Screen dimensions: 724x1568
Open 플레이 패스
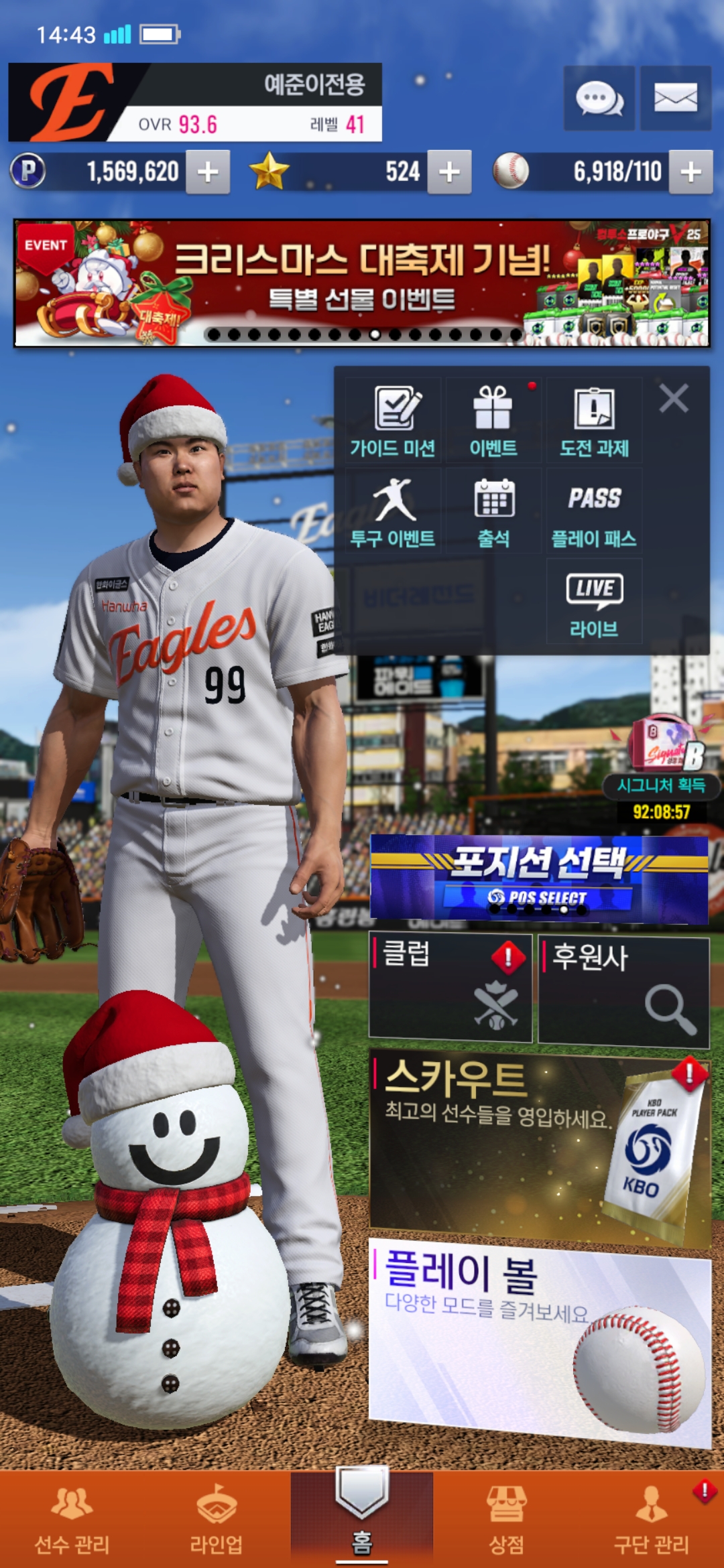coord(594,511)
